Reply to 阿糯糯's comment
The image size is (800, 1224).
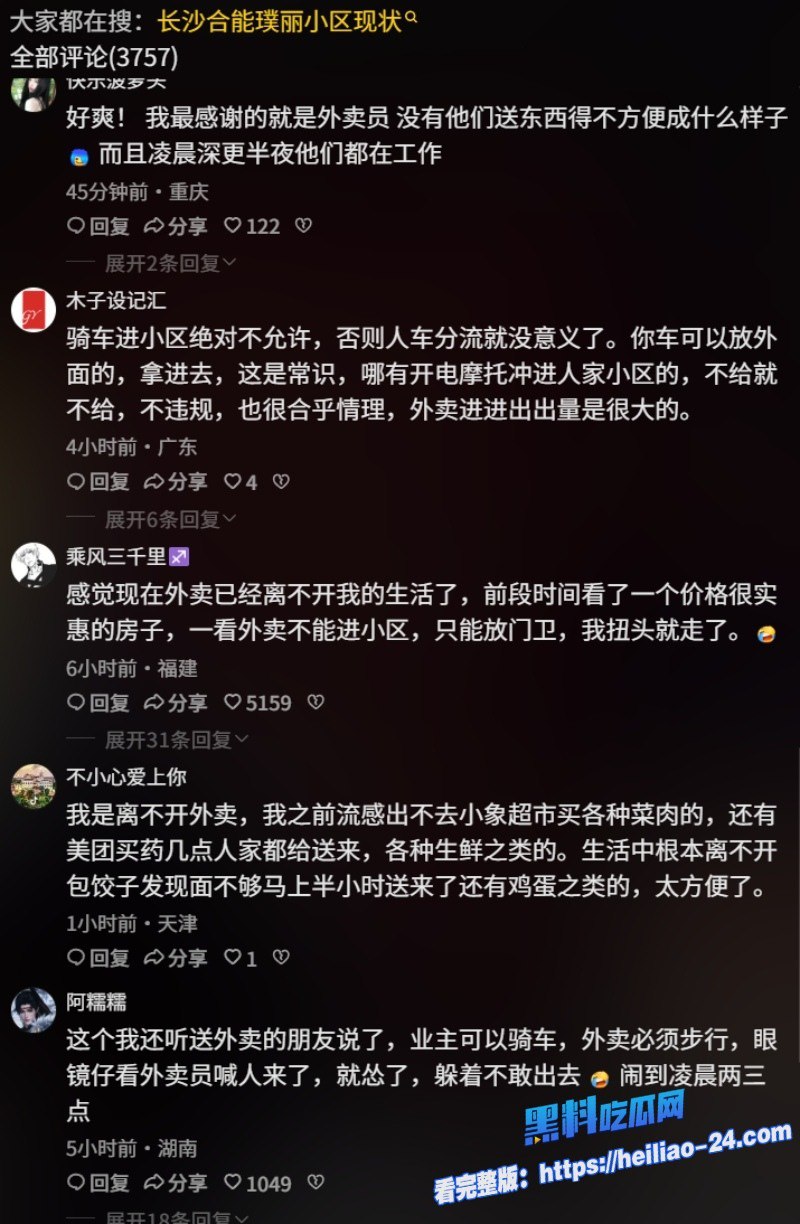click(98, 1184)
